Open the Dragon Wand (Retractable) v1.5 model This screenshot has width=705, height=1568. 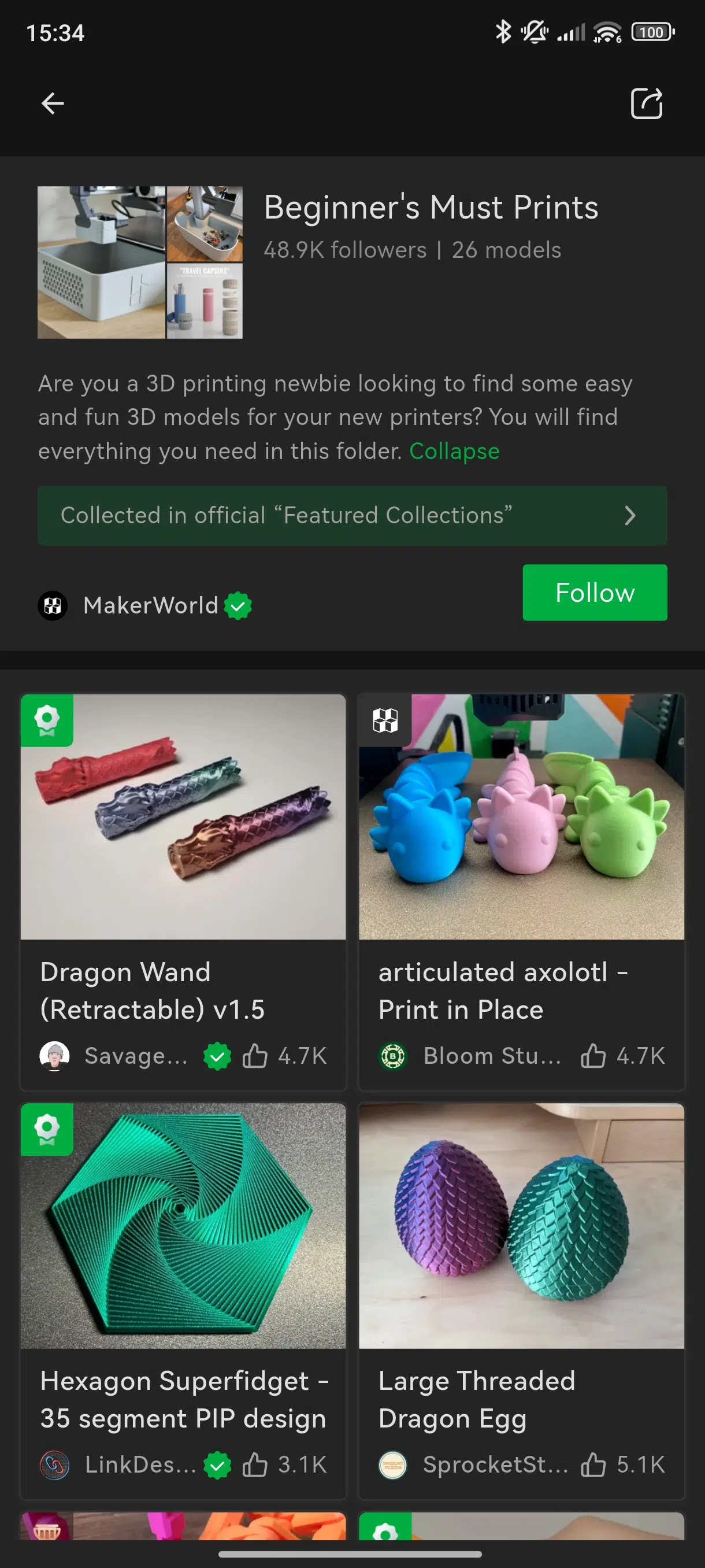click(183, 817)
